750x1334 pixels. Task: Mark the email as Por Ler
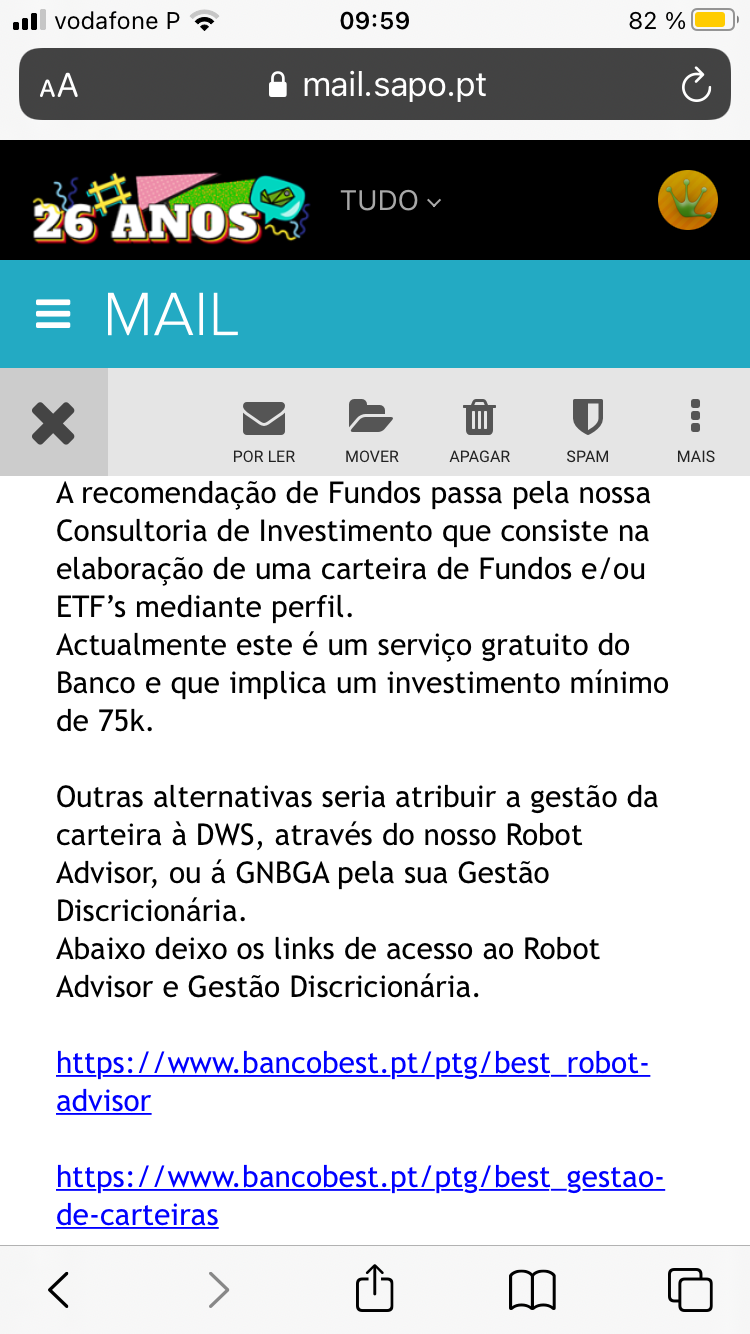pos(264,431)
